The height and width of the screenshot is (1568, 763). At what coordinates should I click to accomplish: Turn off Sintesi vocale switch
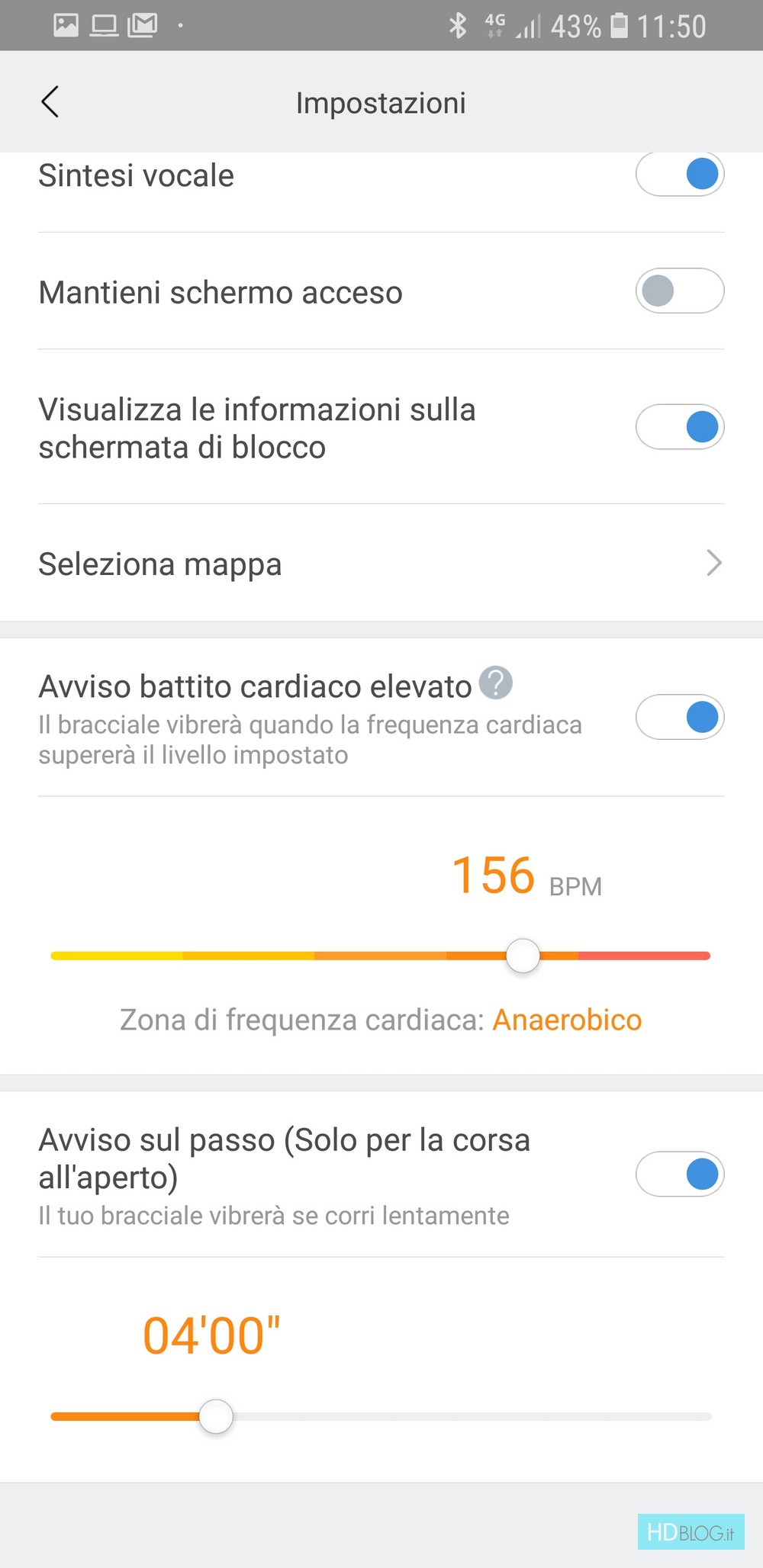click(x=680, y=174)
